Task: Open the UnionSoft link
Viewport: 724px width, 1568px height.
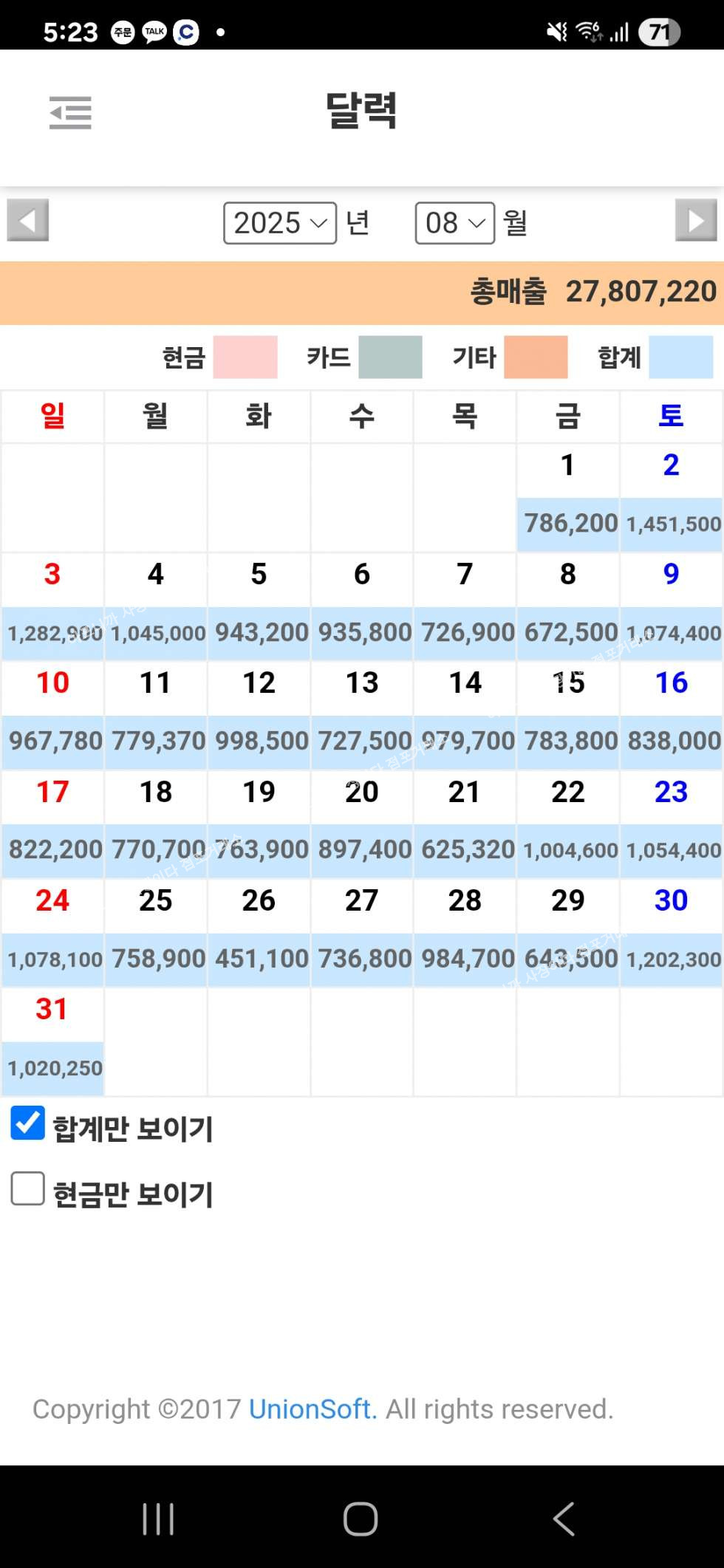Action: [x=313, y=1409]
